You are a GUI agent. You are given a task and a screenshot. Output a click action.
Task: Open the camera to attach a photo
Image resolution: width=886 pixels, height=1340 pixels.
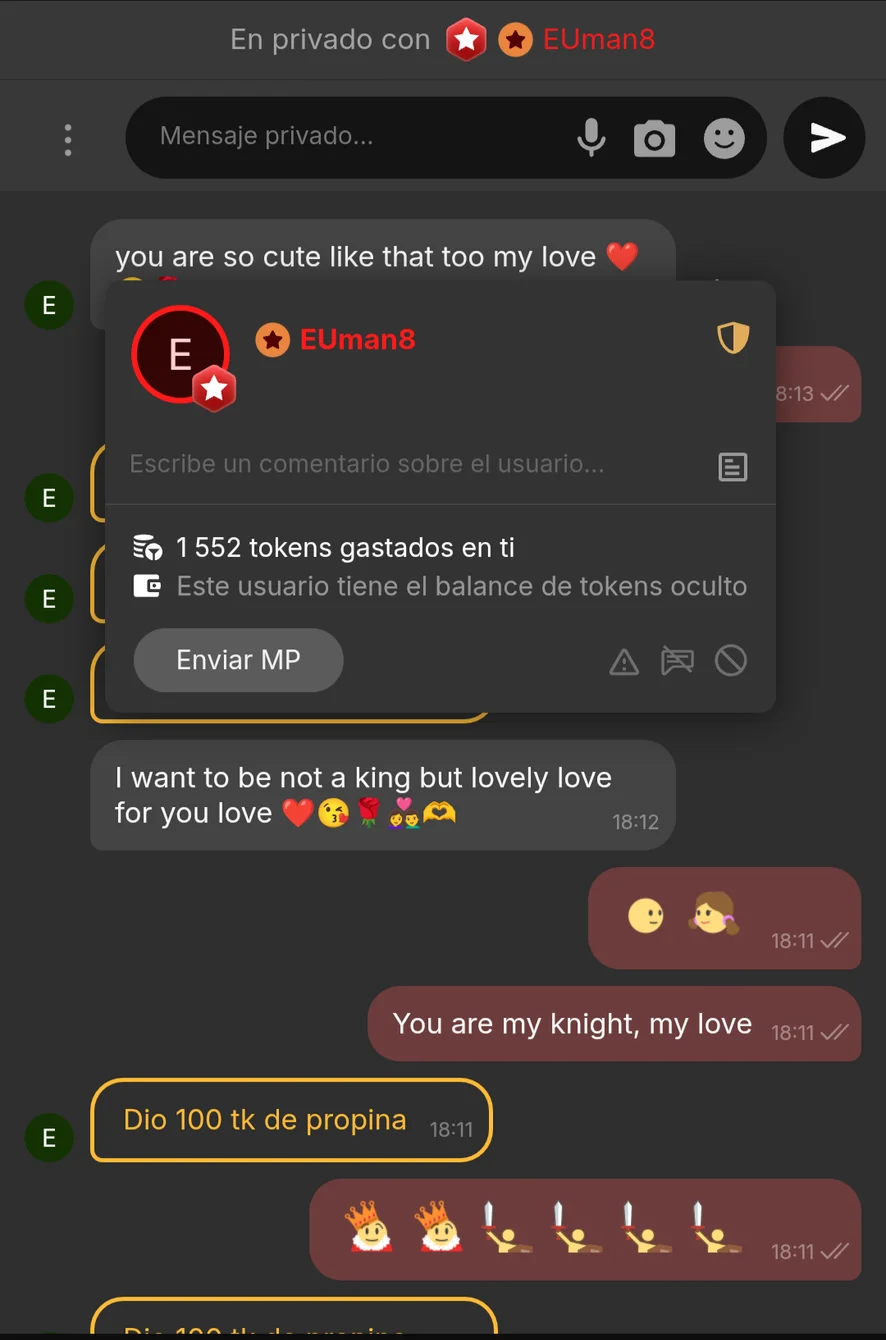pos(655,139)
